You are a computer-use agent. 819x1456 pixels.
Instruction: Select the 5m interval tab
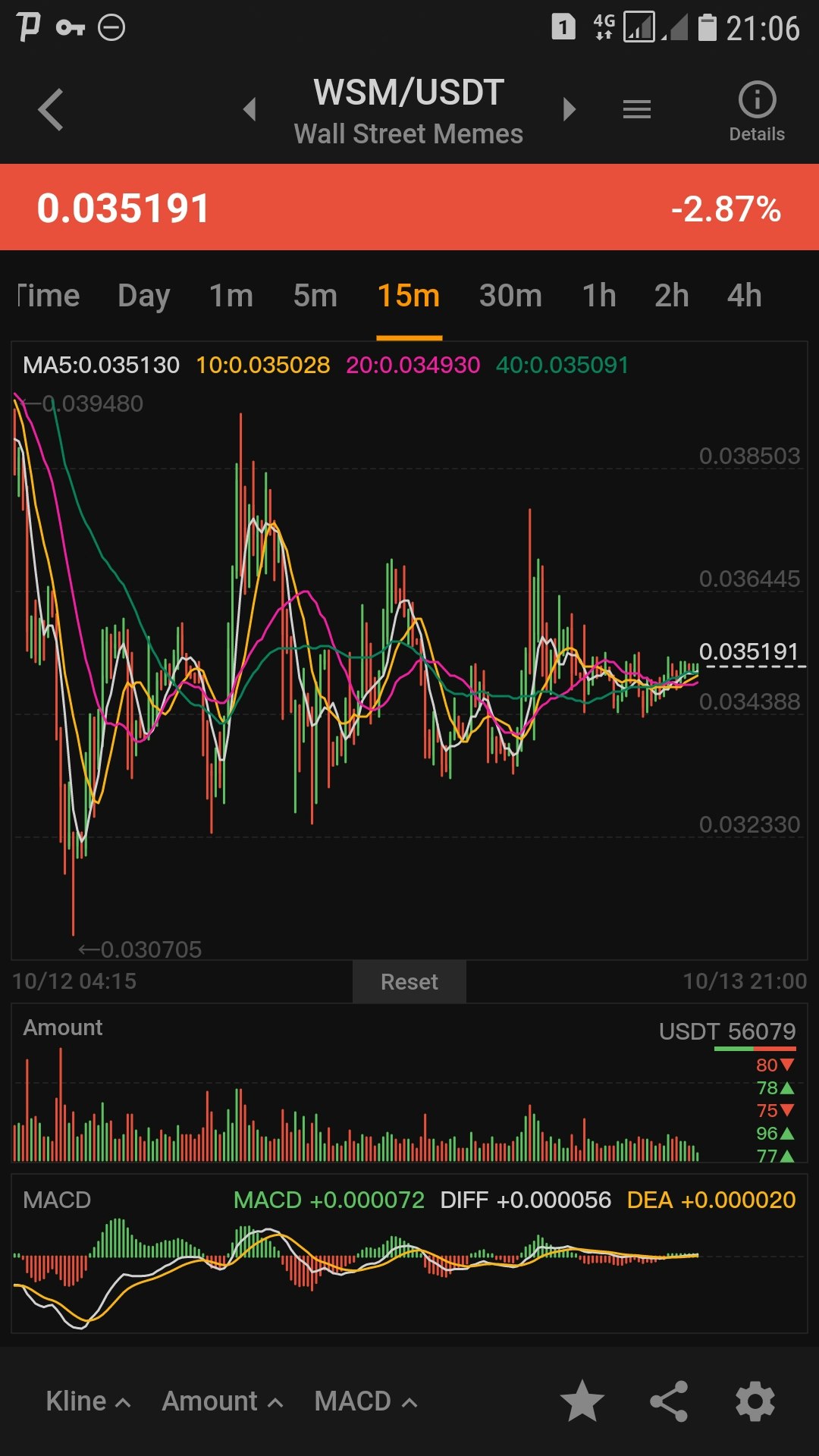[x=315, y=296]
